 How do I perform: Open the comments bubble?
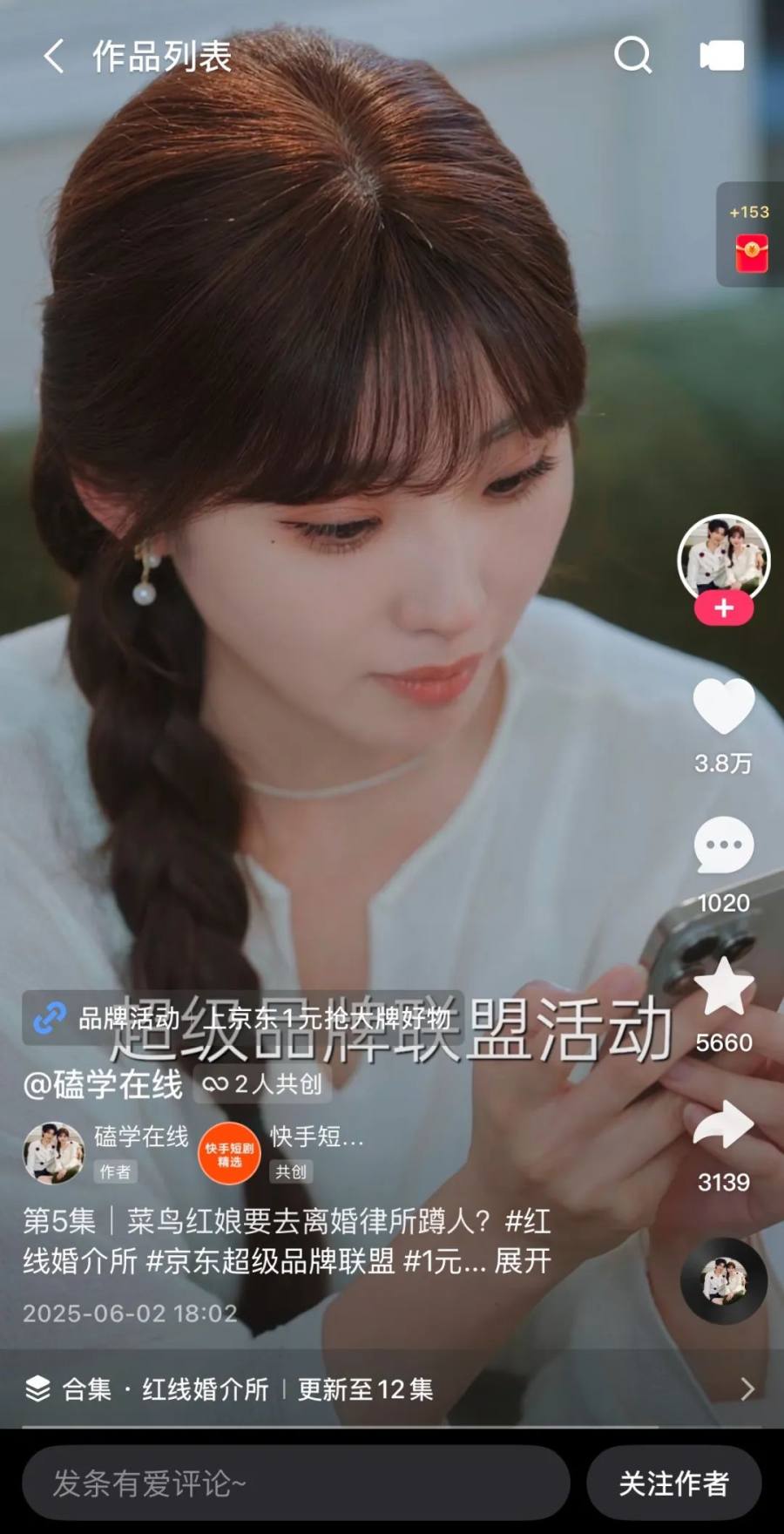click(723, 845)
